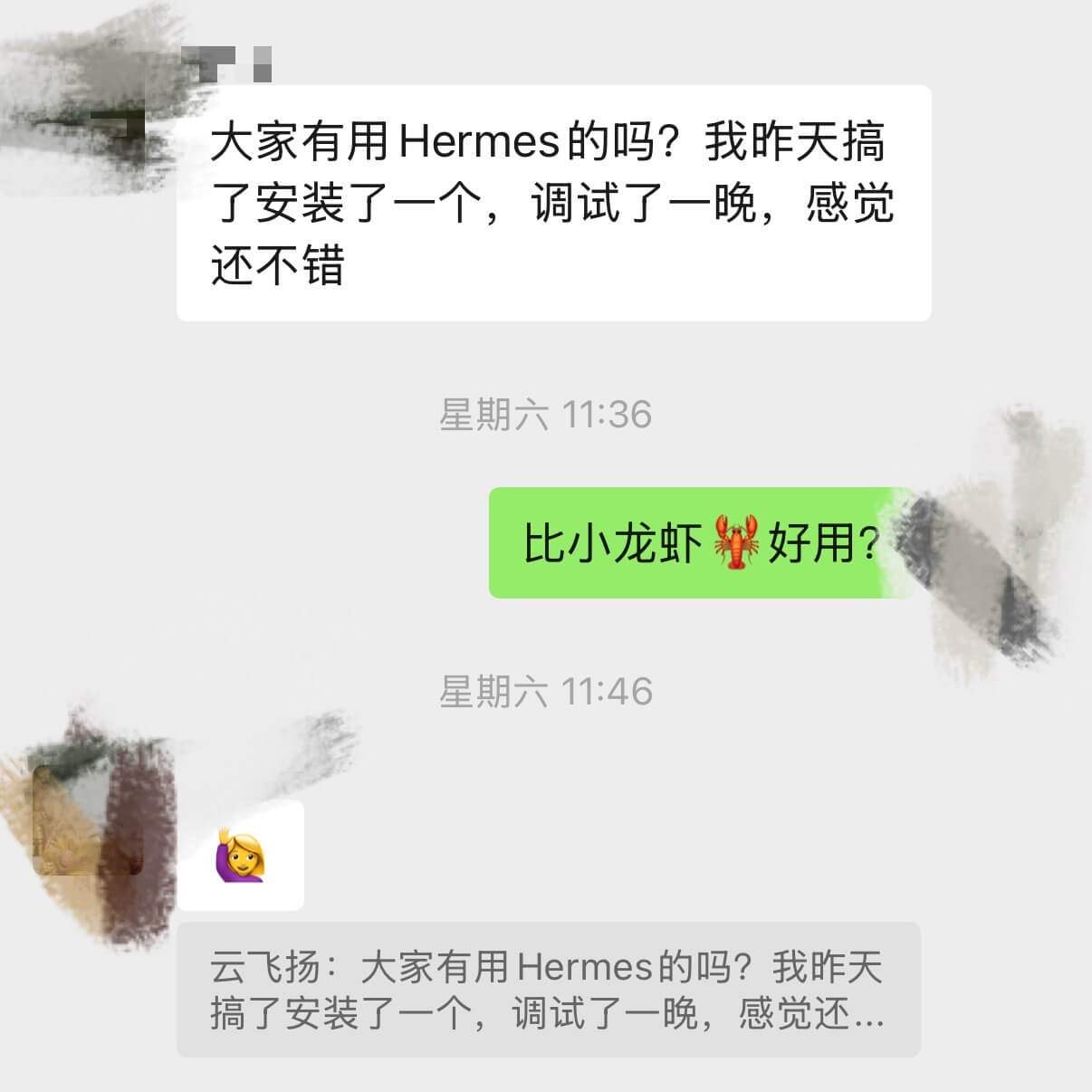
Task: Open the quoted message from 云飞扬
Action: 548,989
